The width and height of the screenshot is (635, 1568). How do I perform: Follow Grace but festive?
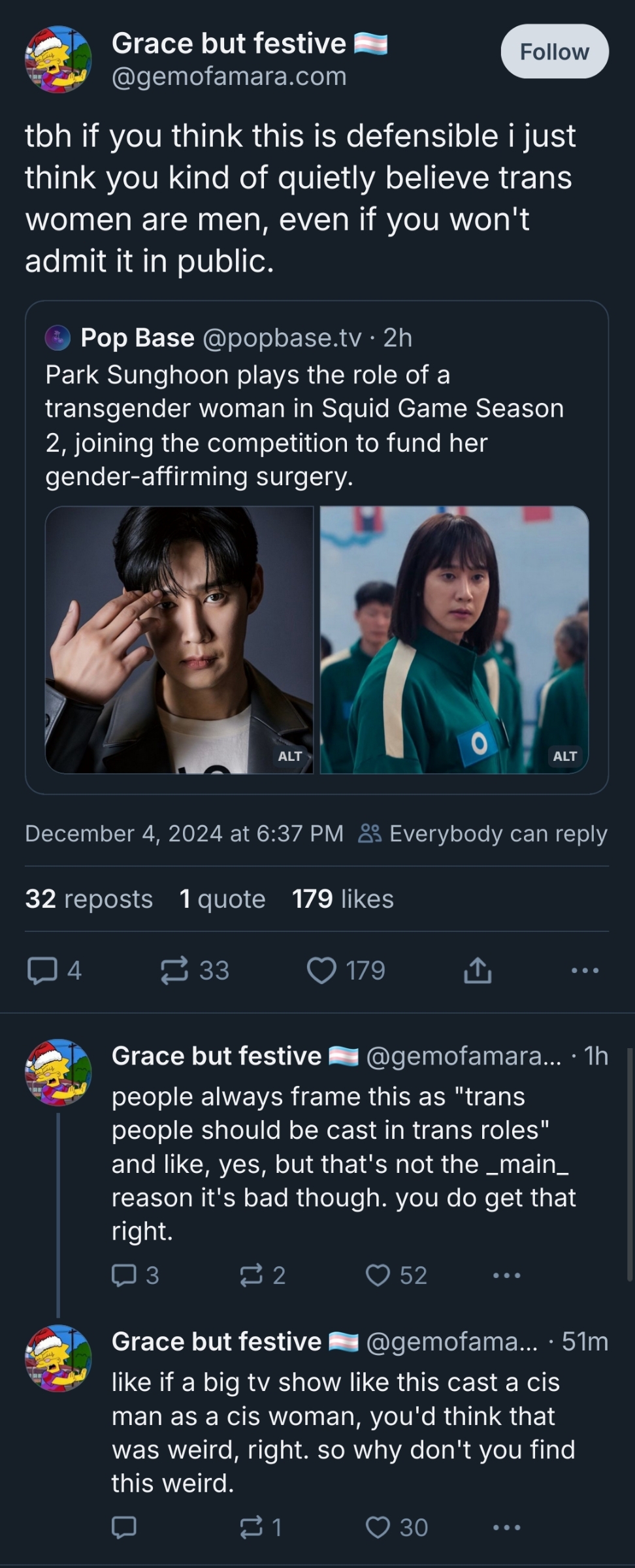coord(554,52)
